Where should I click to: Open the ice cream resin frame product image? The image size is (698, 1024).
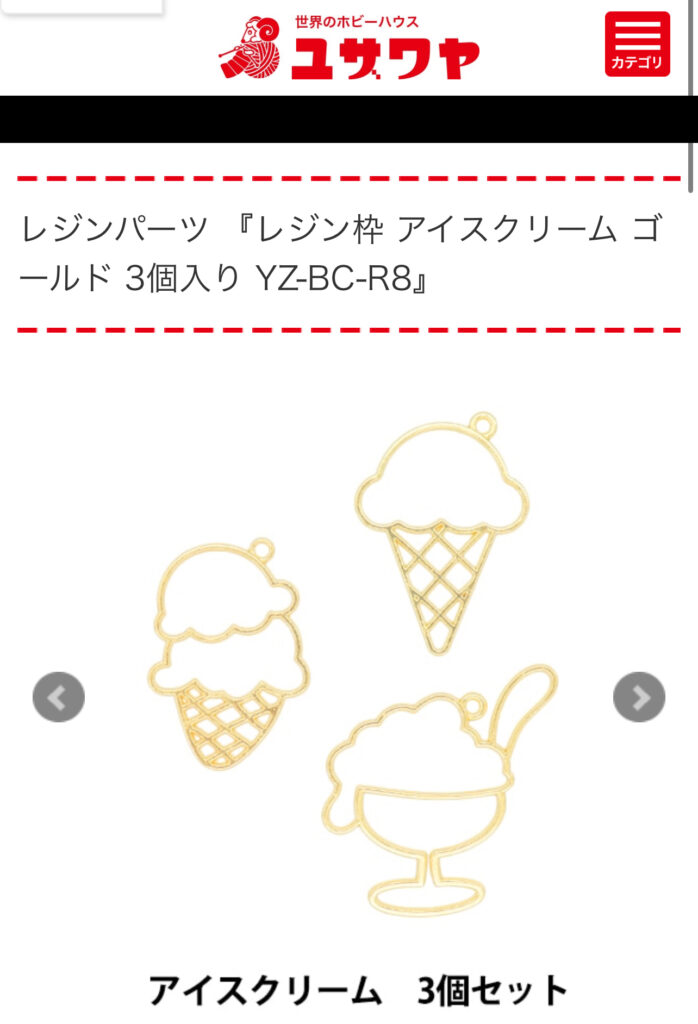[x=350, y=660]
